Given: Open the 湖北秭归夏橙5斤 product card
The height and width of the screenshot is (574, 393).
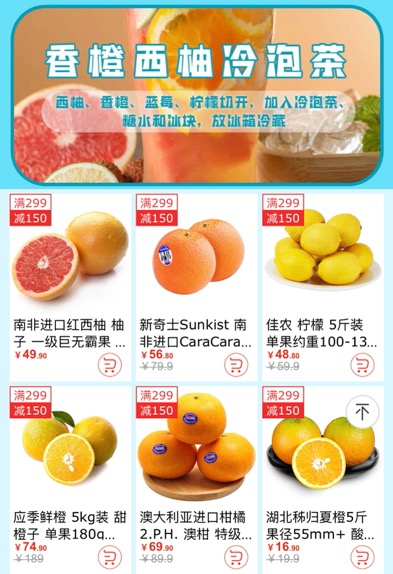Looking at the screenshot, I should [x=323, y=480].
